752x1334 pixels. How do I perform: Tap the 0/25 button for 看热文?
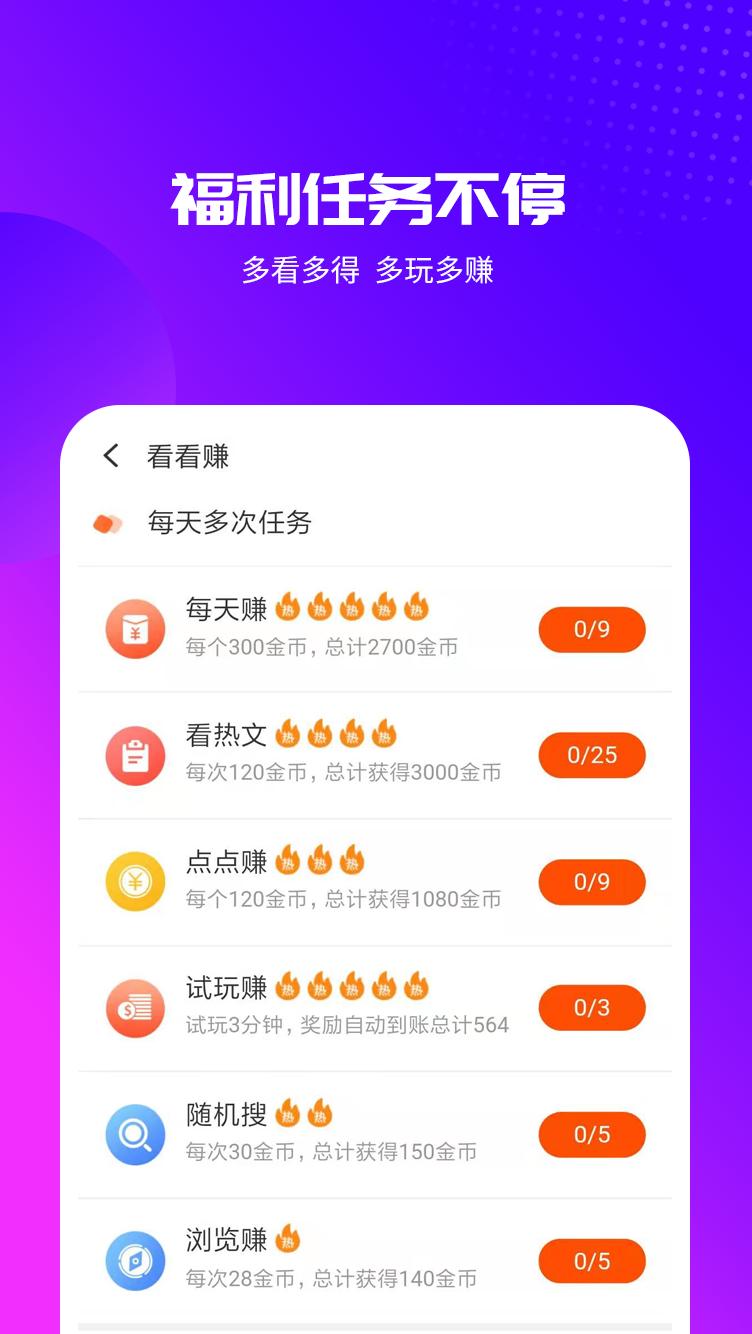point(592,755)
